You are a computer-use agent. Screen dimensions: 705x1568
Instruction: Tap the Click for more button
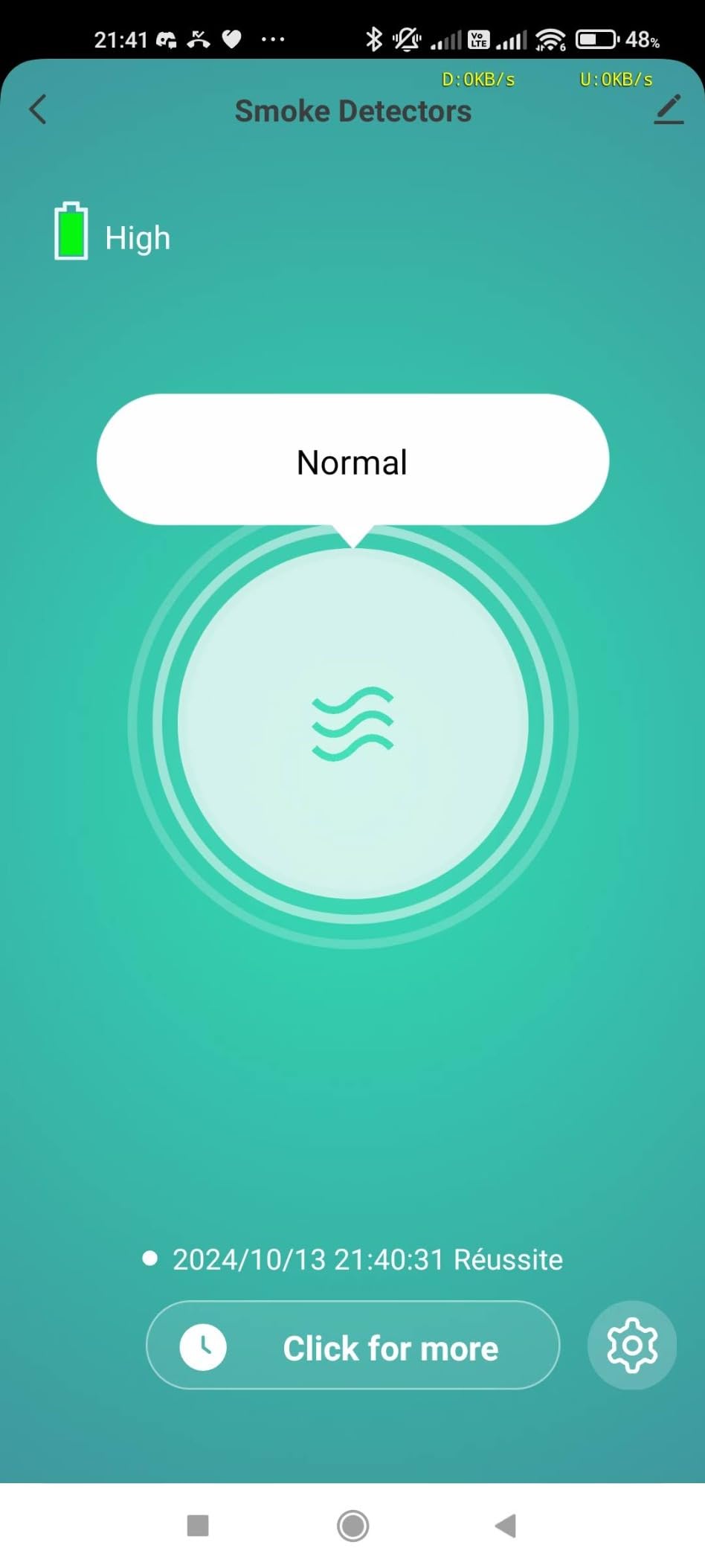pos(352,1345)
